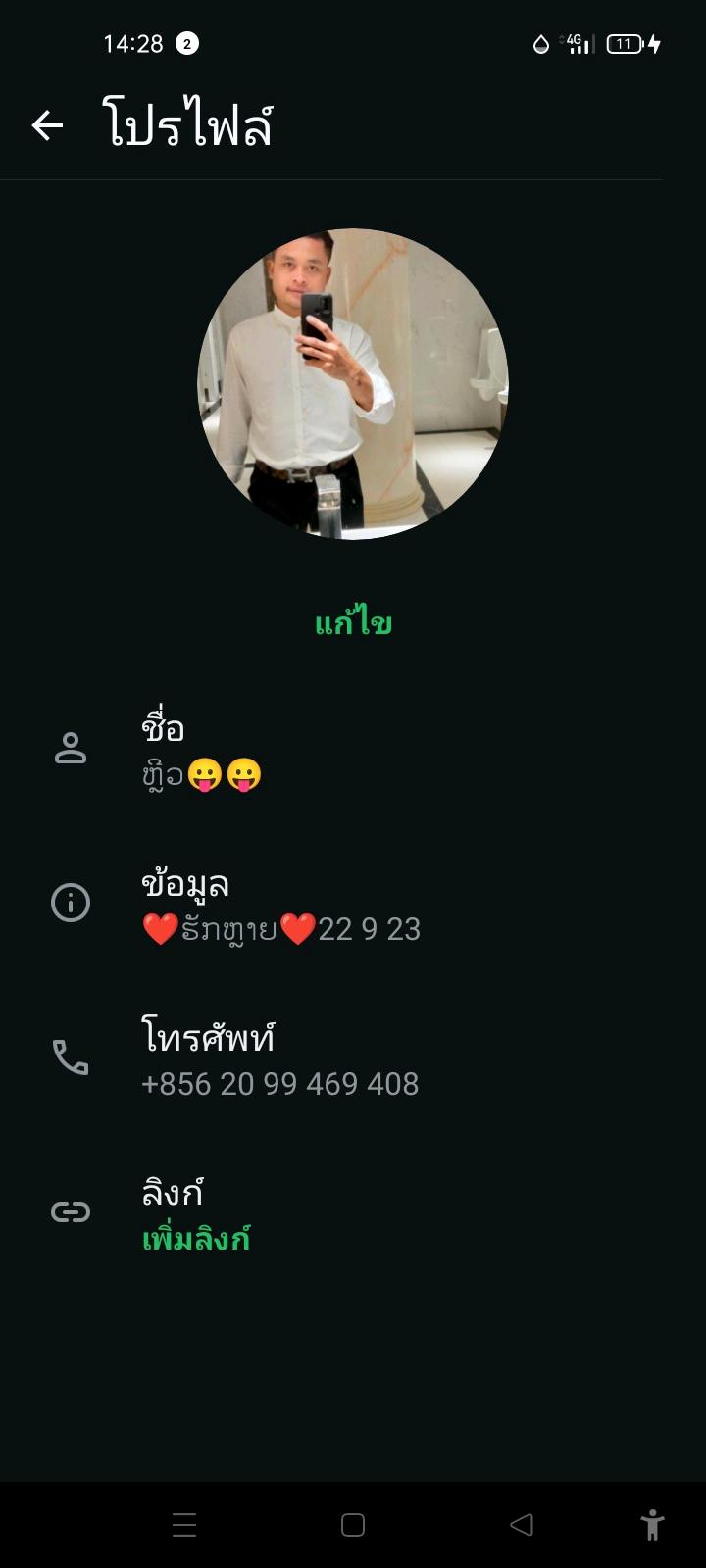Image resolution: width=706 pixels, height=1568 pixels.
Task: Open the profile photo
Action: pyautogui.click(x=353, y=384)
